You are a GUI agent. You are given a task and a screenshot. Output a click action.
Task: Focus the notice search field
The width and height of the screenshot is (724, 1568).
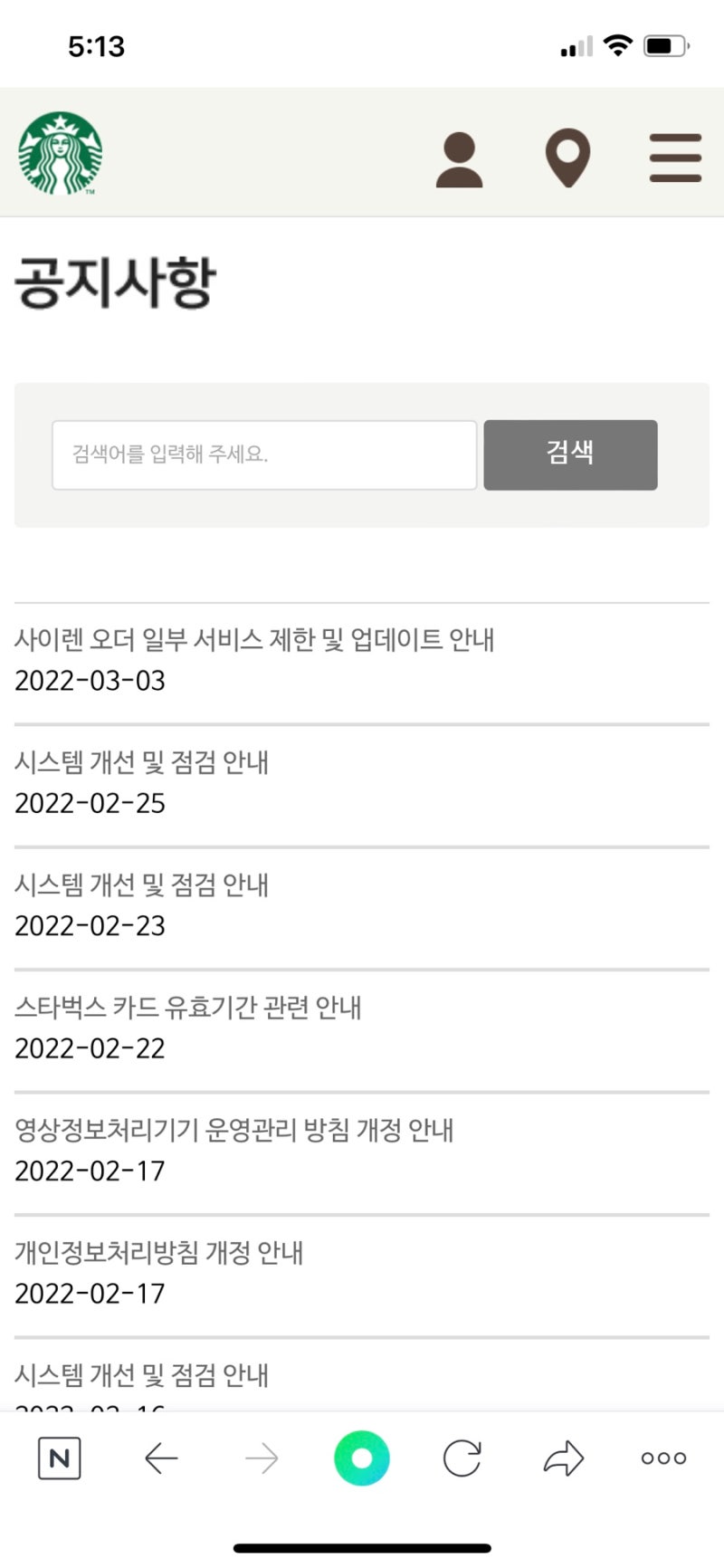pos(264,454)
